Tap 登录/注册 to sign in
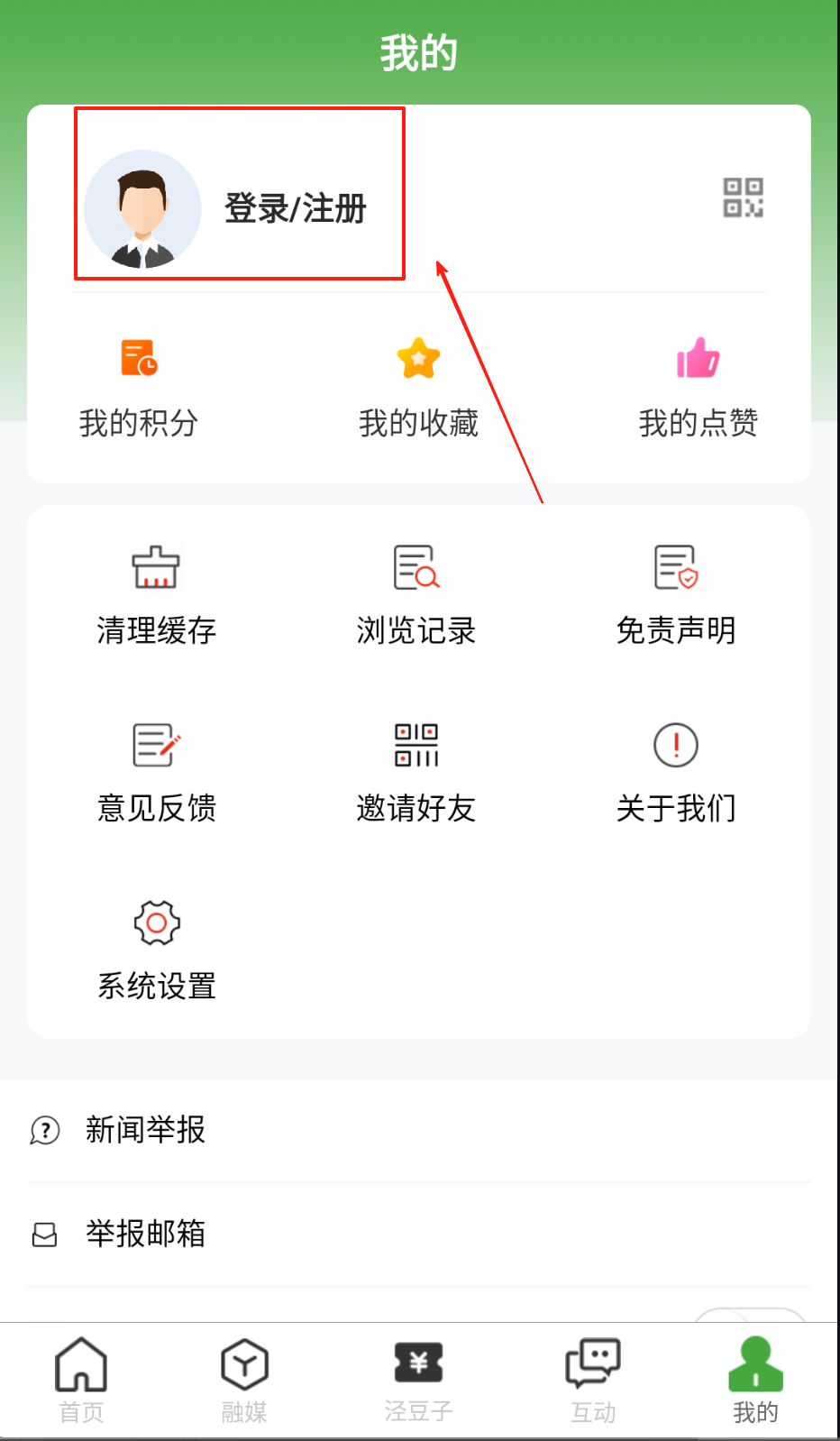840x1441 pixels. [x=295, y=208]
